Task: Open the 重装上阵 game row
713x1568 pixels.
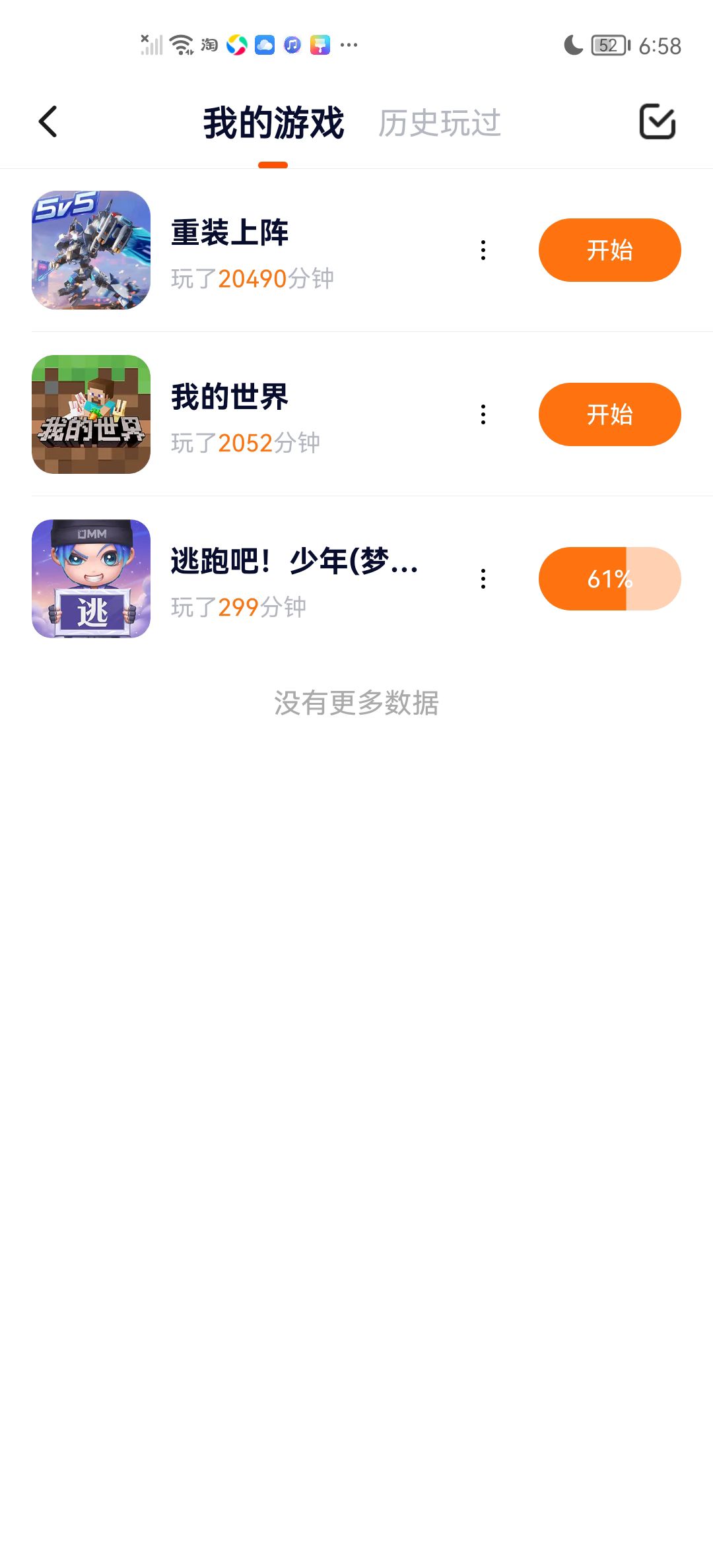Action: point(264,250)
